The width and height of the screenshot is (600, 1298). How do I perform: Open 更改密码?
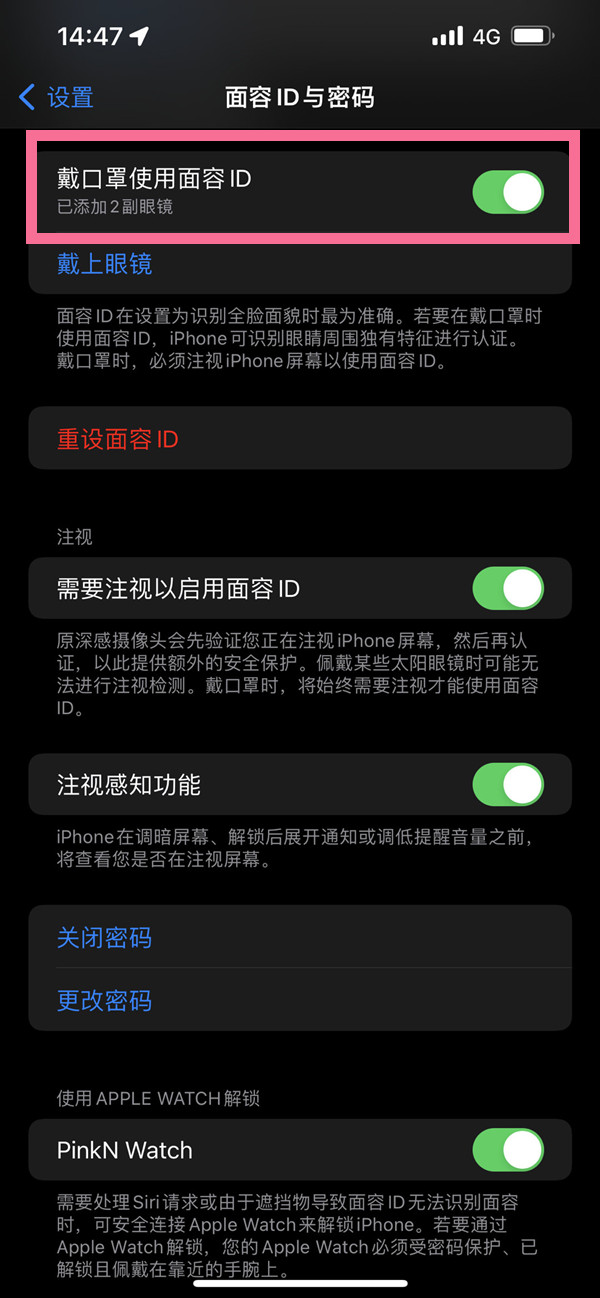pos(104,1000)
